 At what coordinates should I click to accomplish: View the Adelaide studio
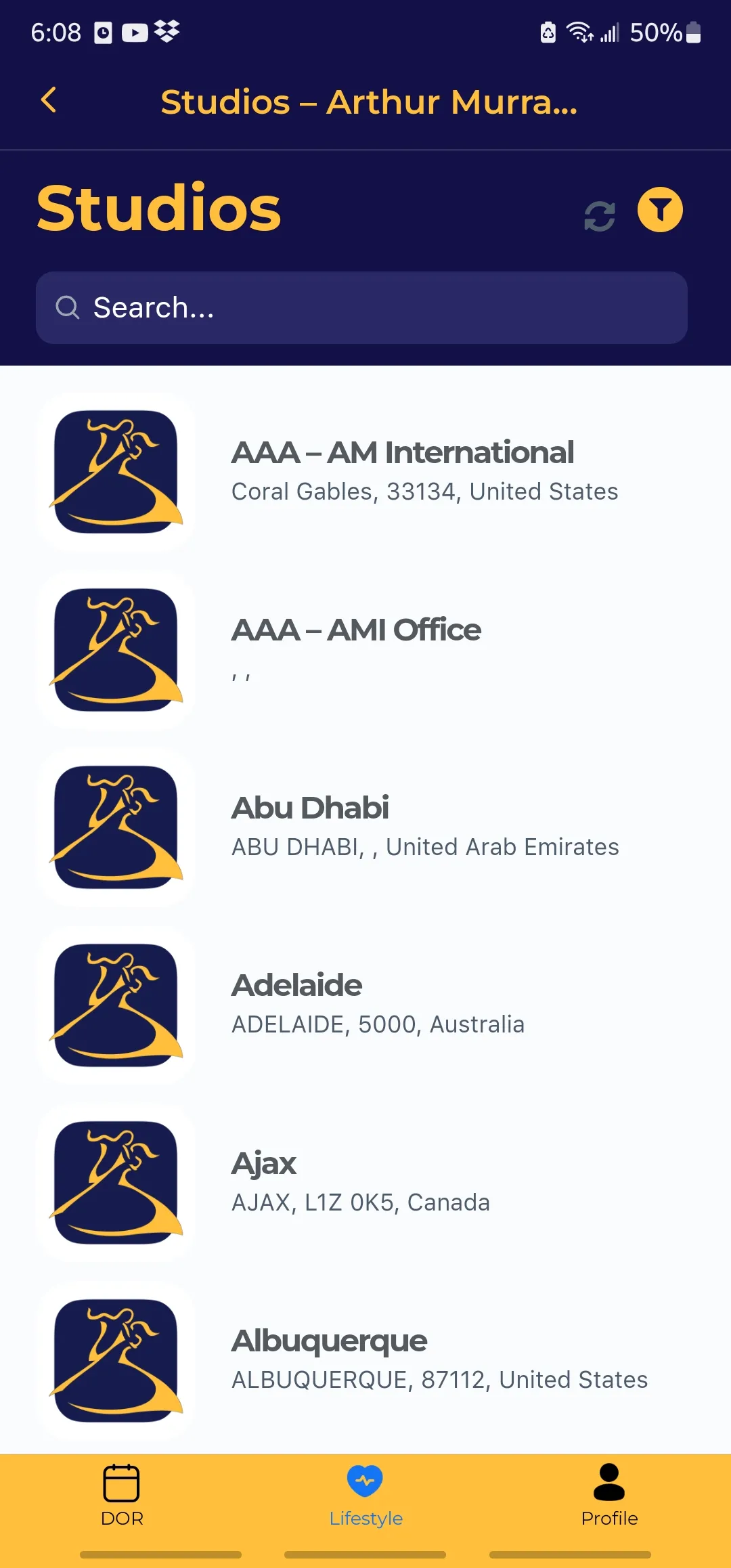[x=365, y=1005]
